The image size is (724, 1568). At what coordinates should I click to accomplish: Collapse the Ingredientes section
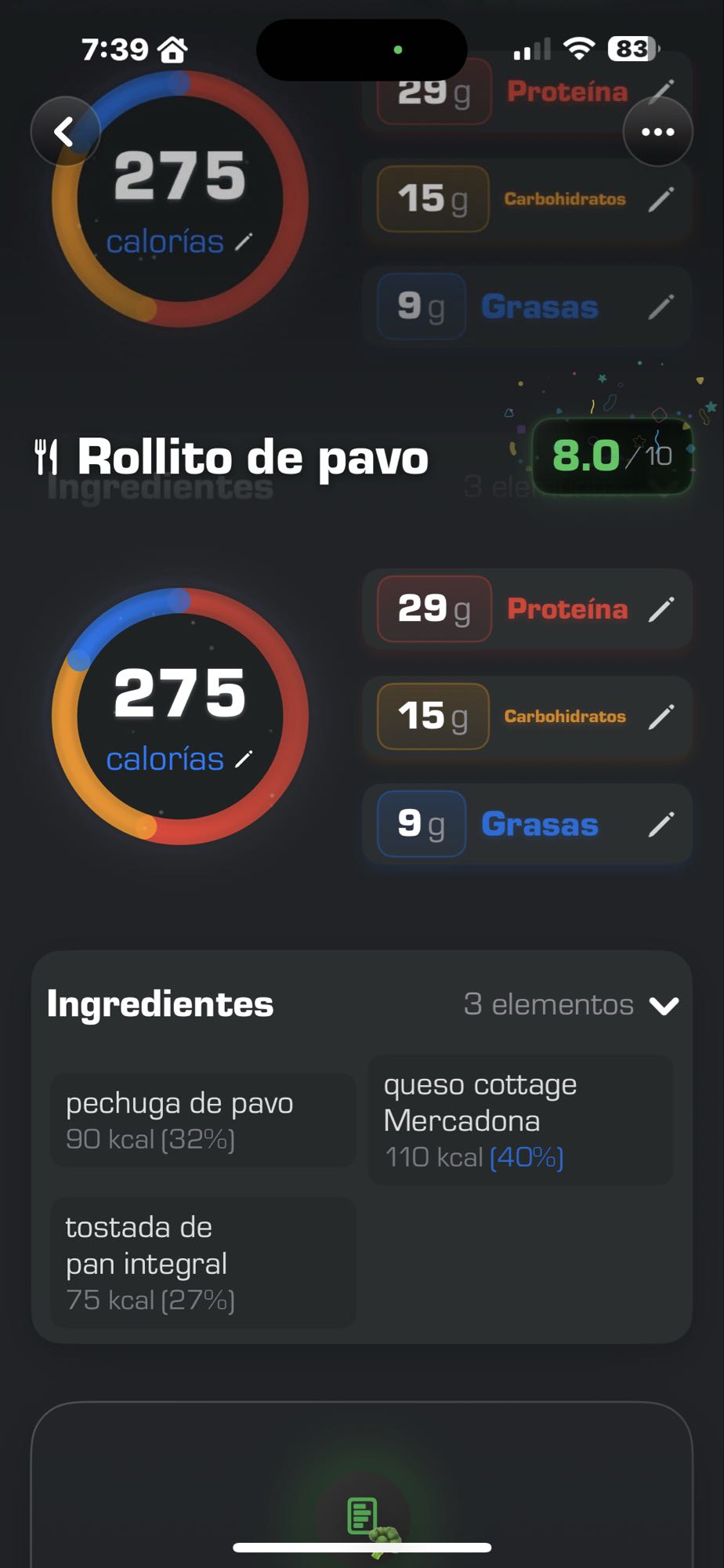(665, 1004)
